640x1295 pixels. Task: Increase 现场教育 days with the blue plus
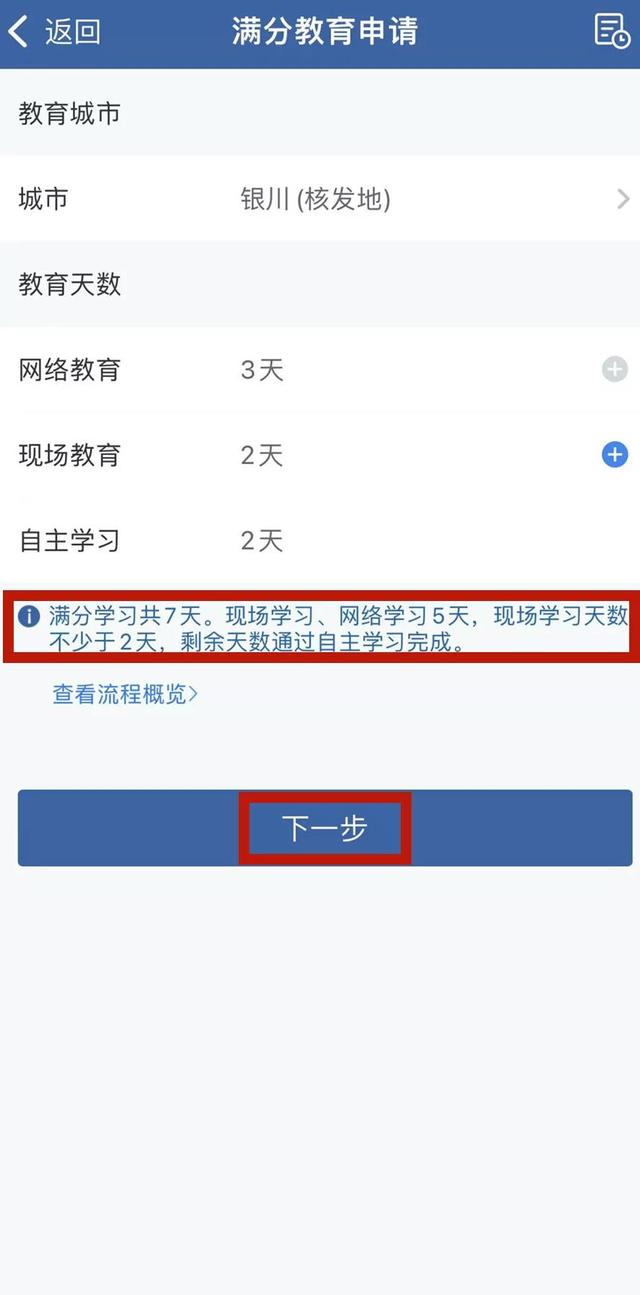click(614, 455)
